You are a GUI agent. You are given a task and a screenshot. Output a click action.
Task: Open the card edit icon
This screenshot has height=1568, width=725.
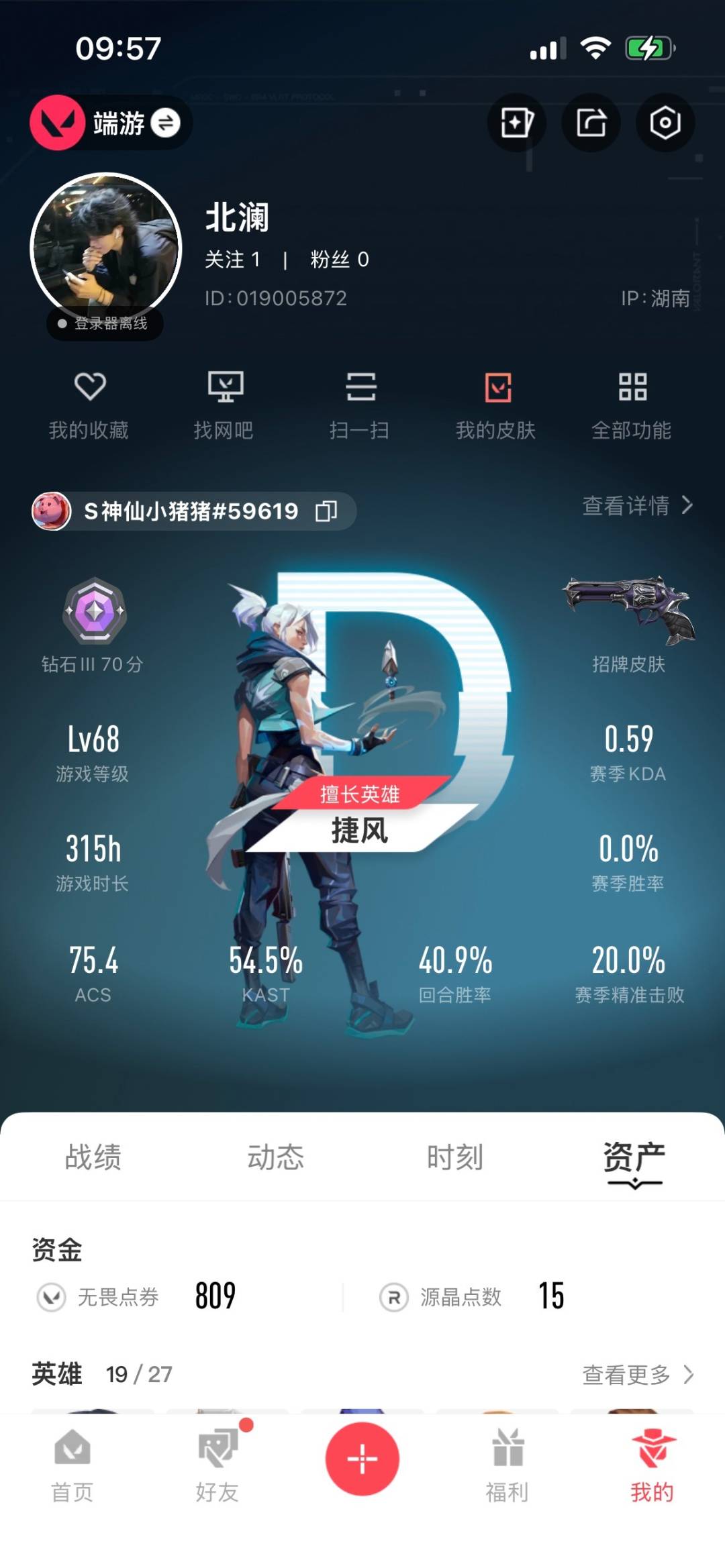(x=516, y=123)
